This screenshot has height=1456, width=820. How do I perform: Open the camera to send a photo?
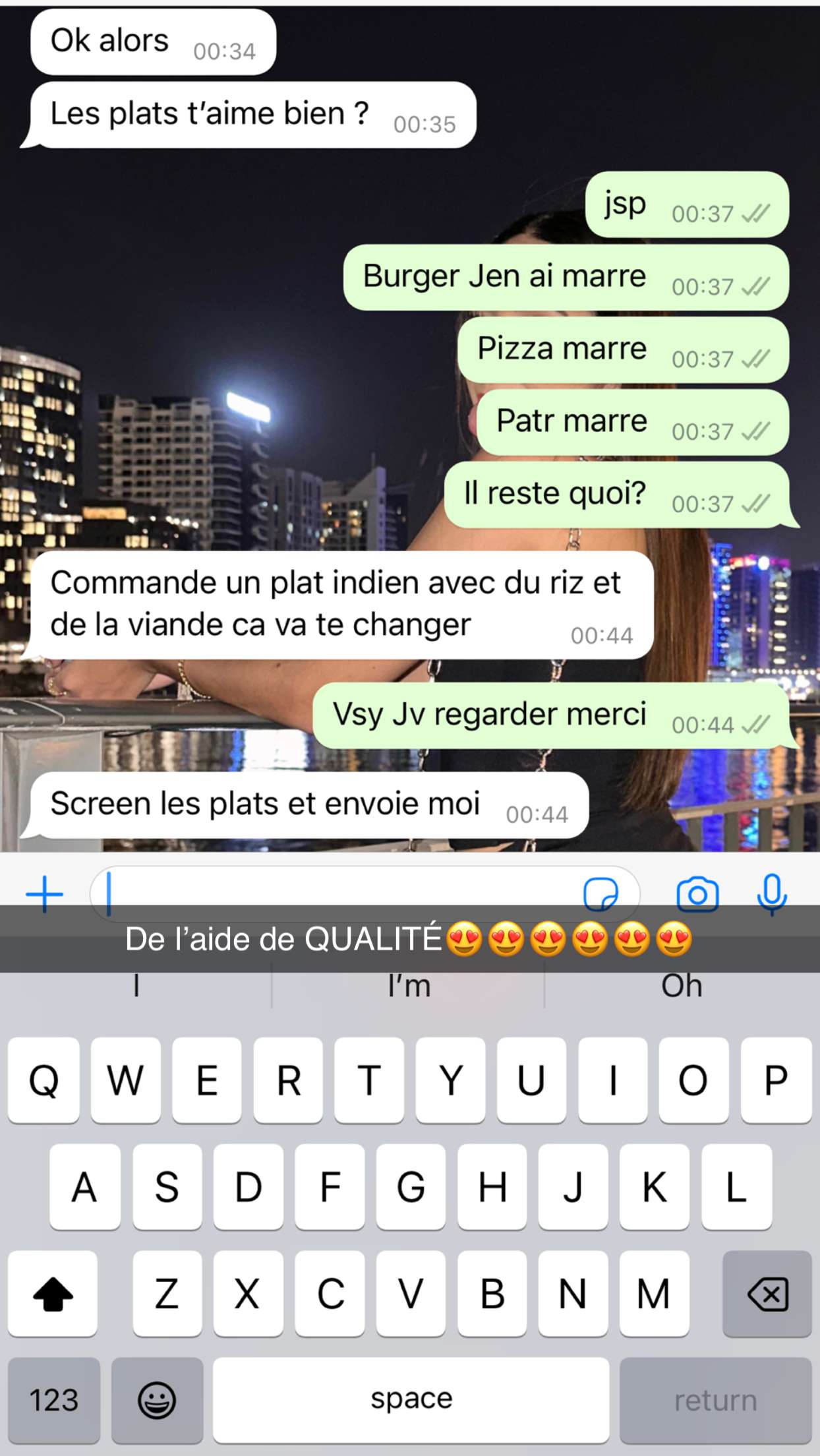coord(697,894)
